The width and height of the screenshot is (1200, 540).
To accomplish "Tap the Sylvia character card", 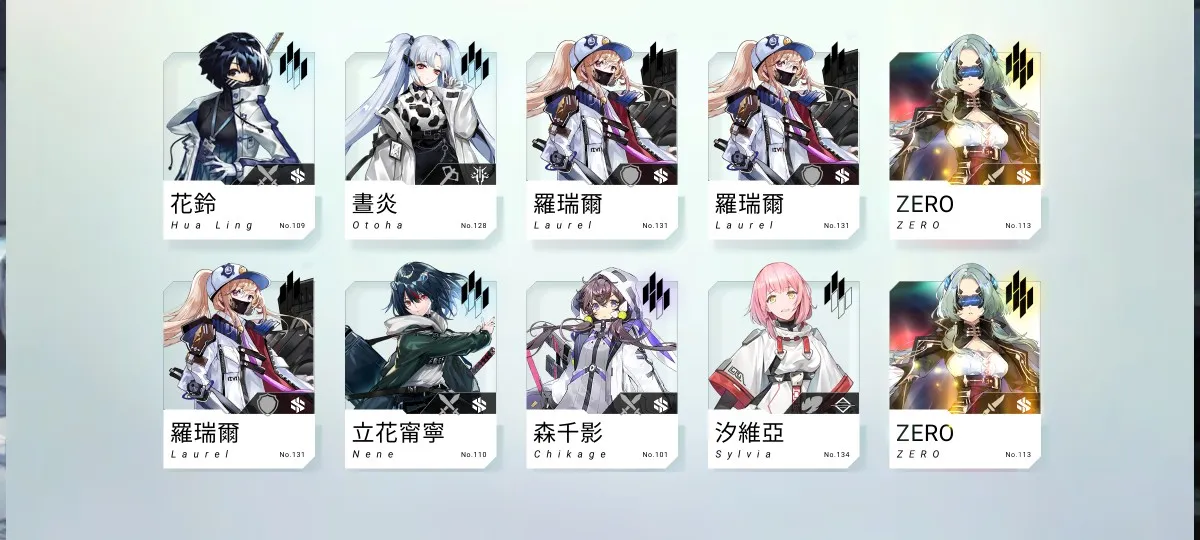I will click(783, 368).
